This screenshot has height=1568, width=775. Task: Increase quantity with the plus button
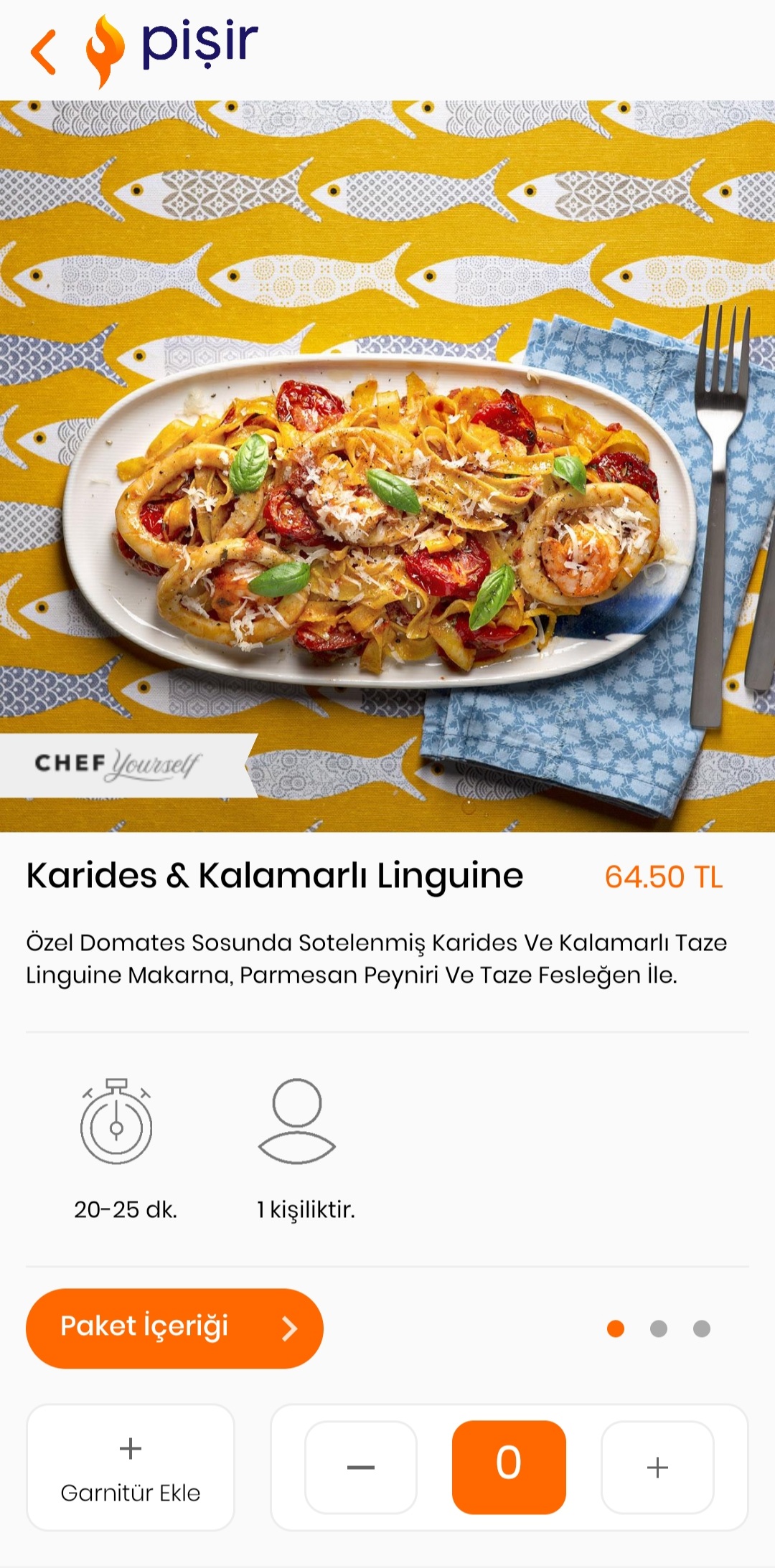pyautogui.click(x=657, y=1468)
